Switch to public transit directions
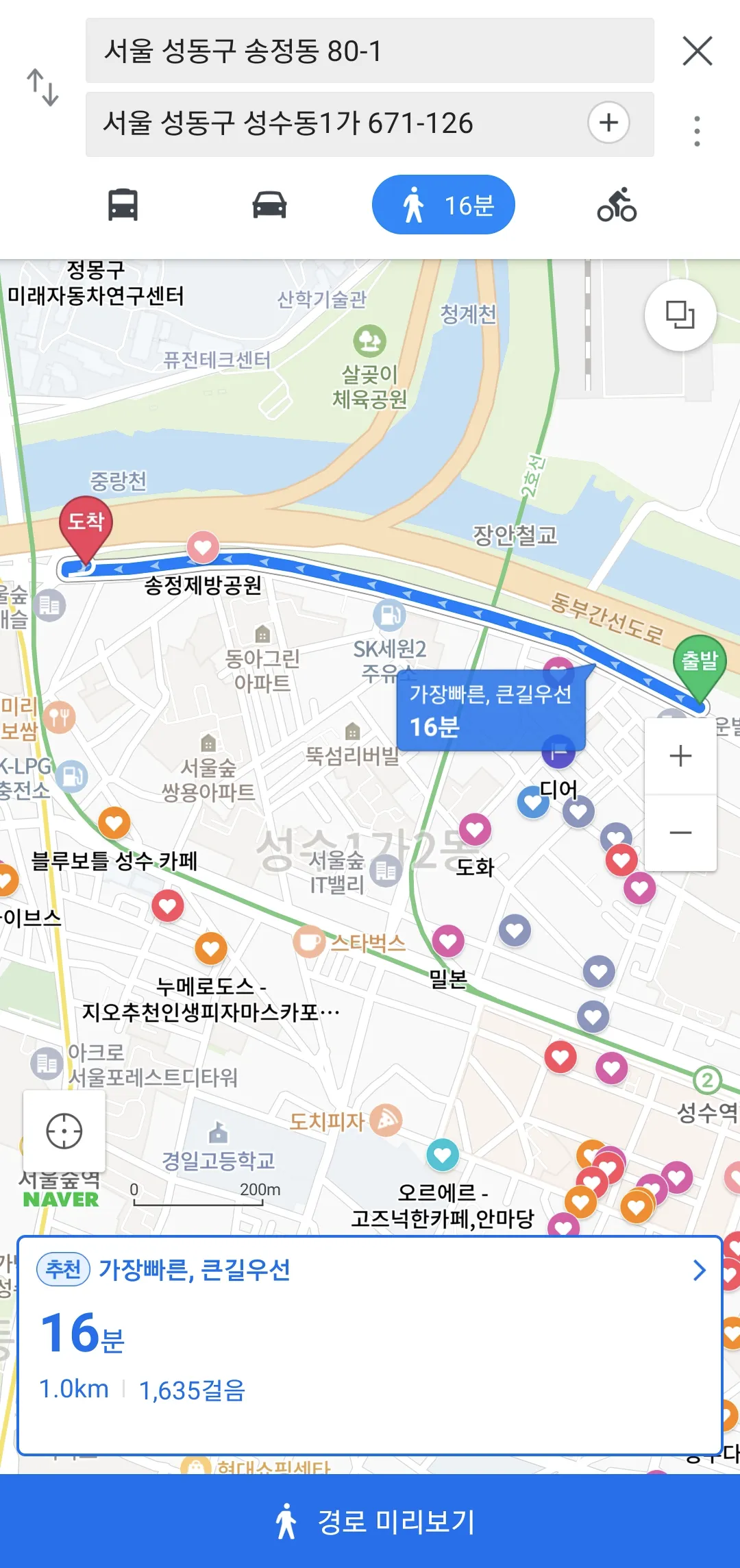 pyautogui.click(x=123, y=205)
